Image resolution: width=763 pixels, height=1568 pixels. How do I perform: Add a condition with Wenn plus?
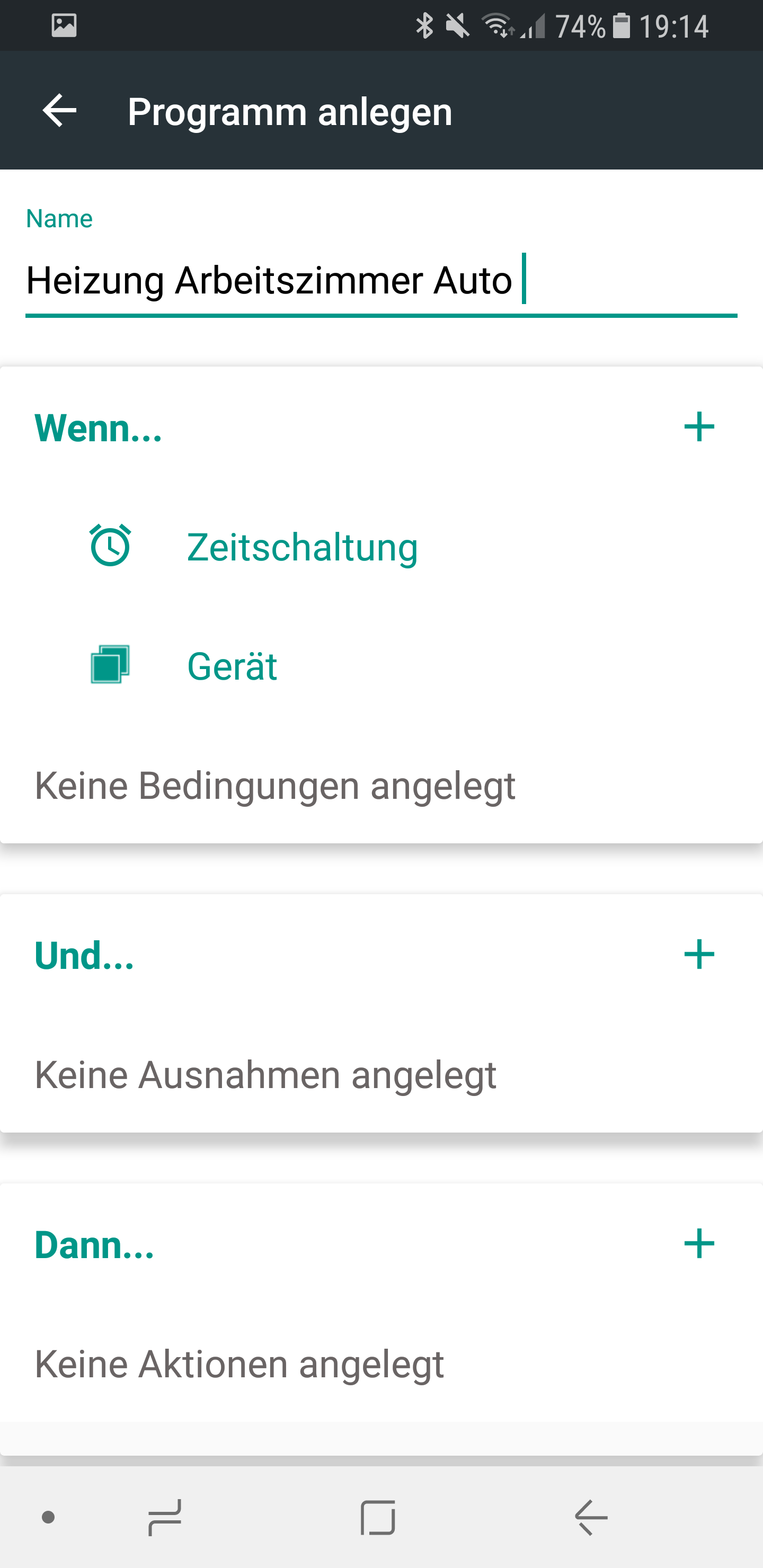pyautogui.click(x=698, y=426)
